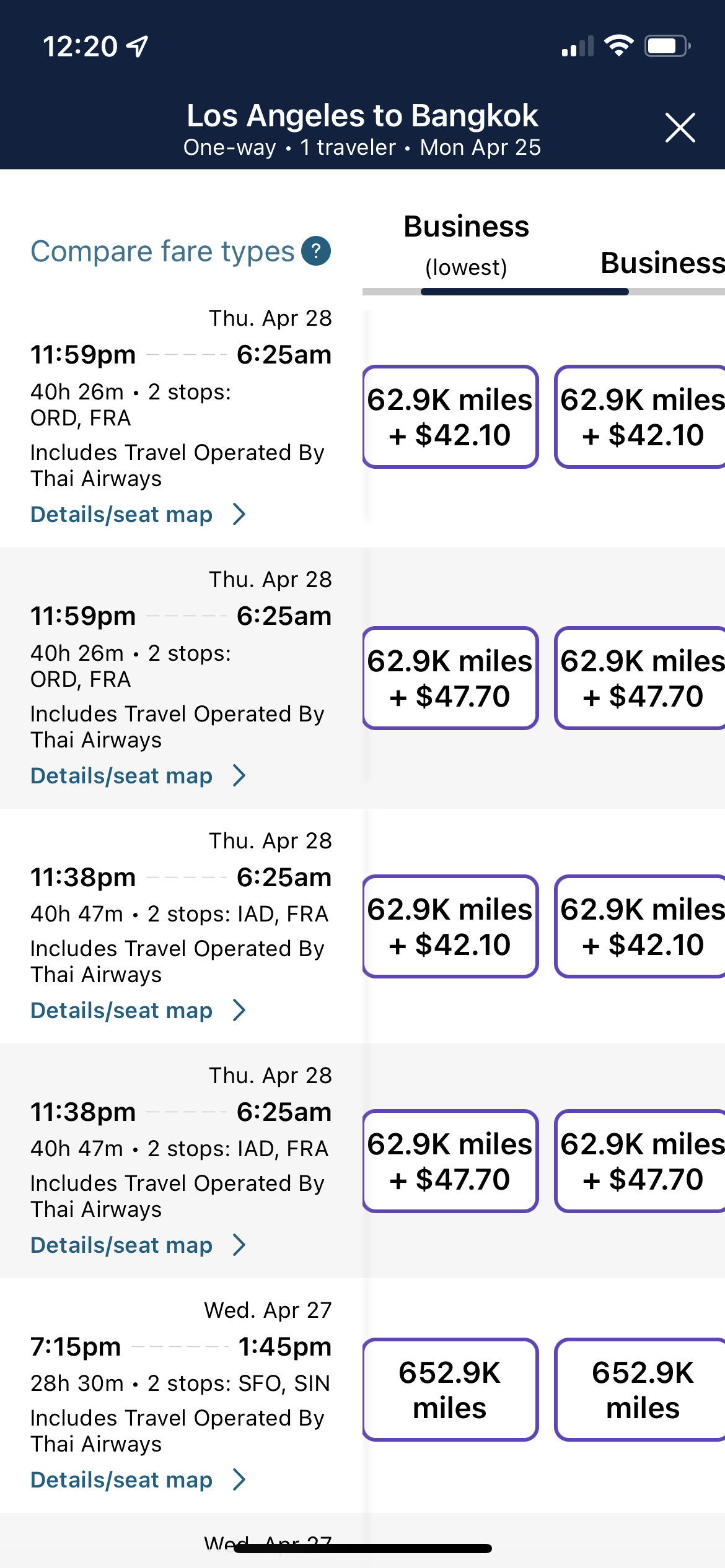Screen dimensions: 725x1568
Task: Select Business (lowest) 62.9K miles + $47.70 via ORD
Action: pos(450,678)
